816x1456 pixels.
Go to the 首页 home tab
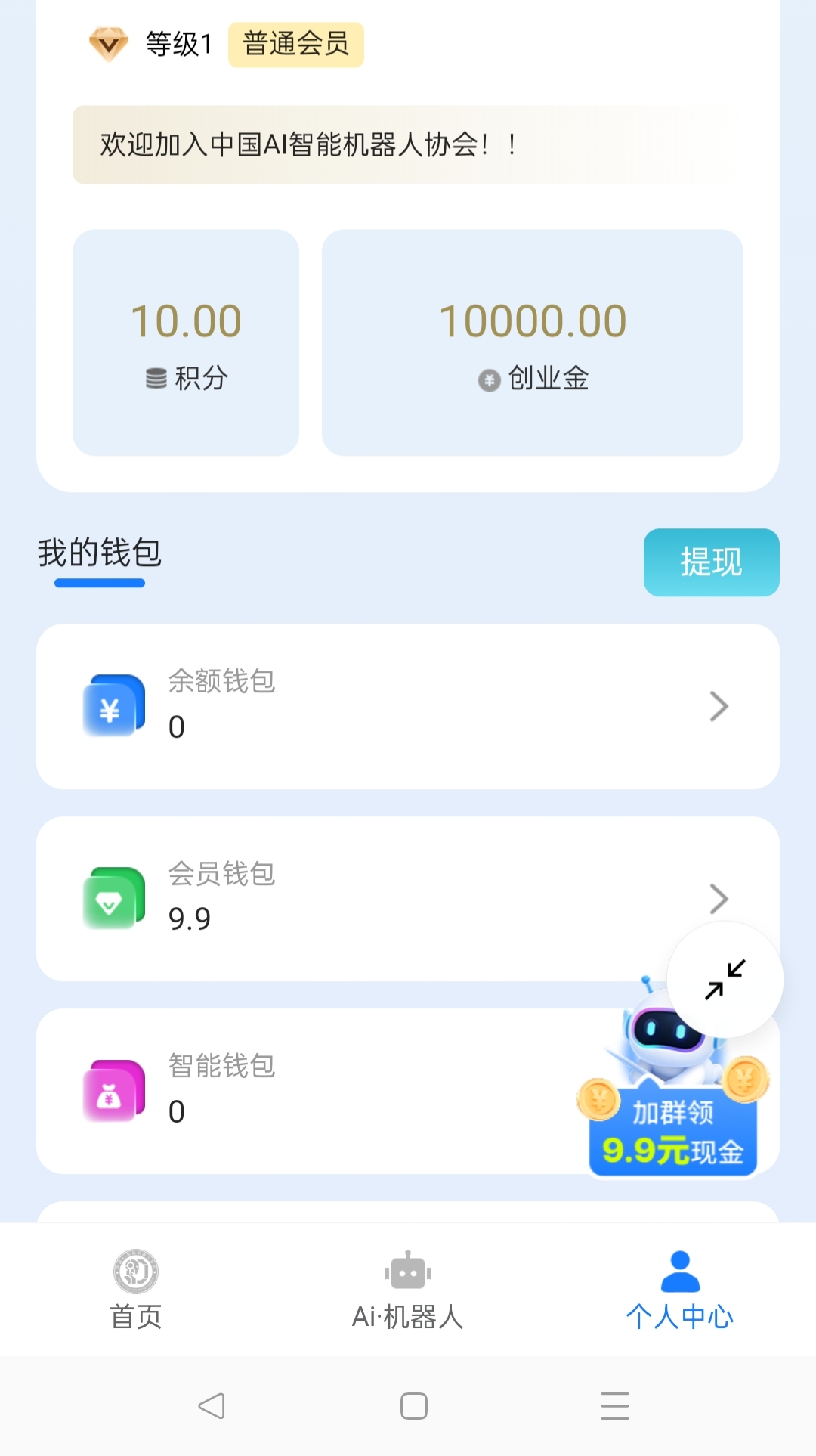[x=136, y=1290]
